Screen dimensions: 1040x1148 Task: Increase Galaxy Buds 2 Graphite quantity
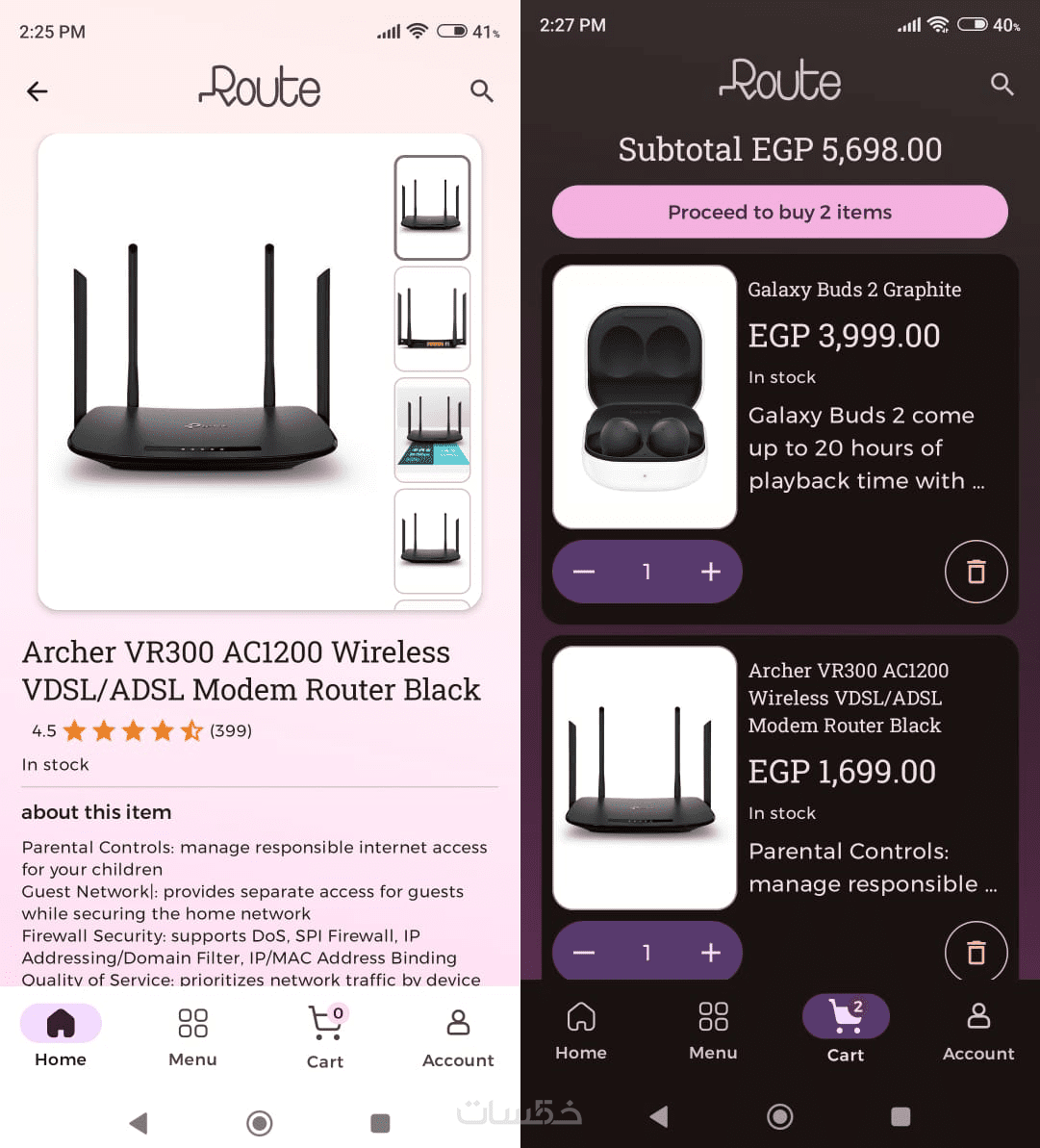tap(710, 572)
